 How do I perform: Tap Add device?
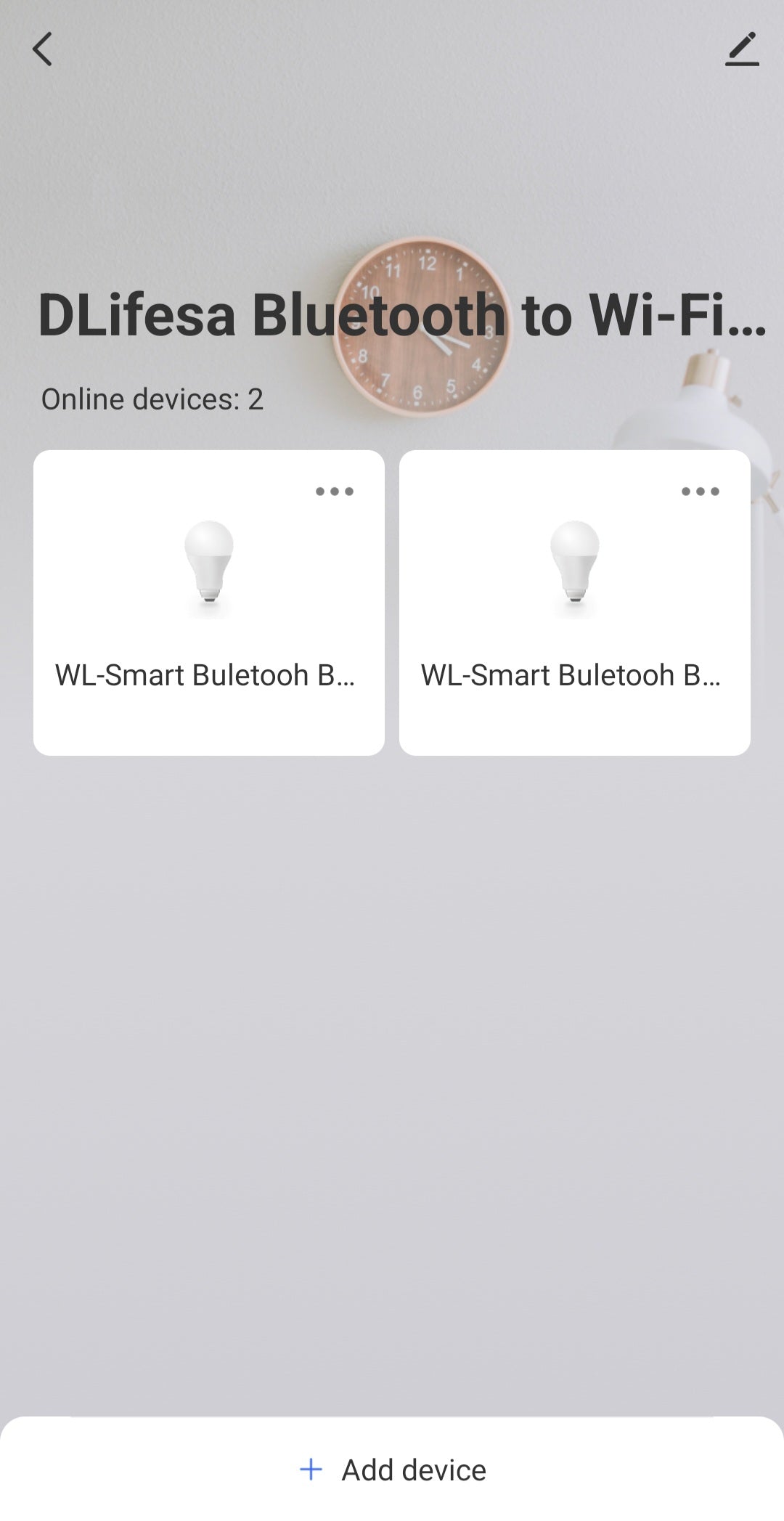(x=392, y=1469)
